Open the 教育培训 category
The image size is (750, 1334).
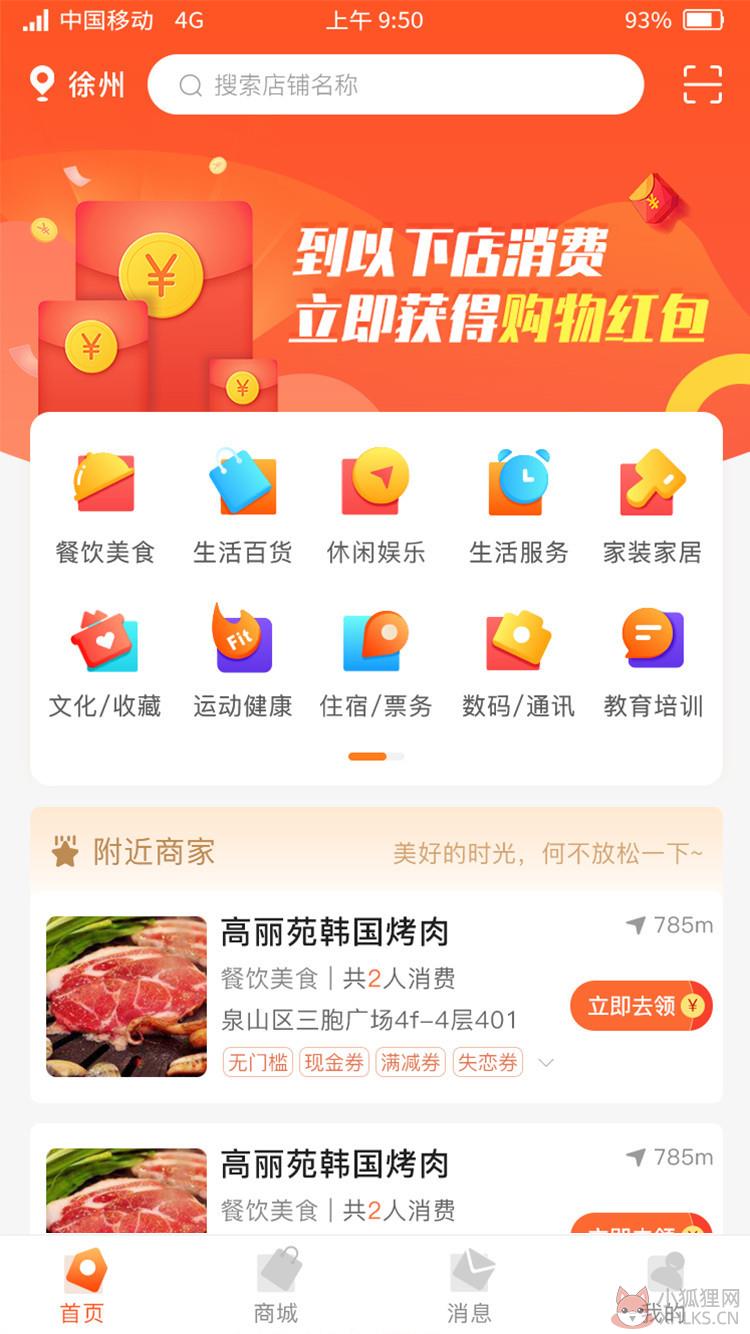pos(652,662)
